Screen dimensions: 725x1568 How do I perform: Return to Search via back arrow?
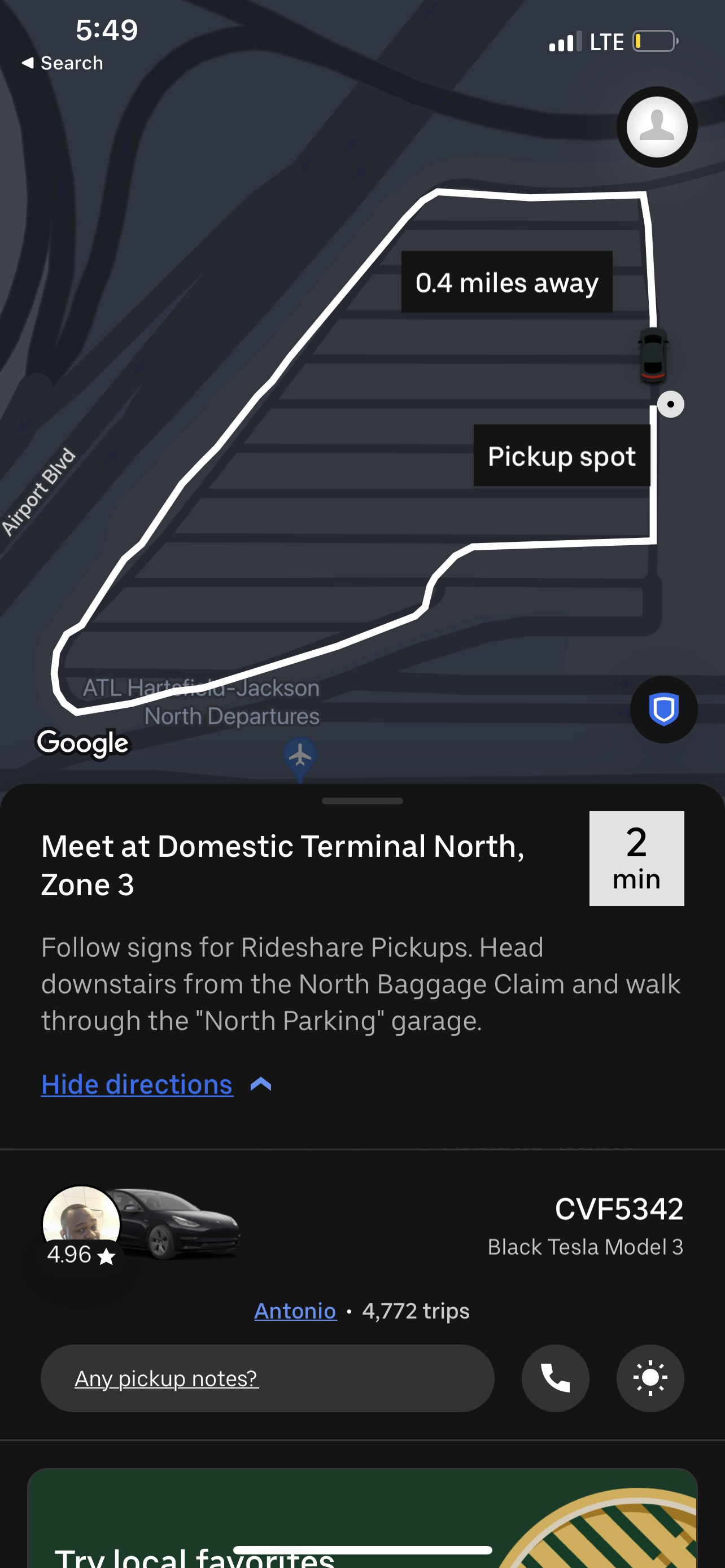click(x=62, y=63)
